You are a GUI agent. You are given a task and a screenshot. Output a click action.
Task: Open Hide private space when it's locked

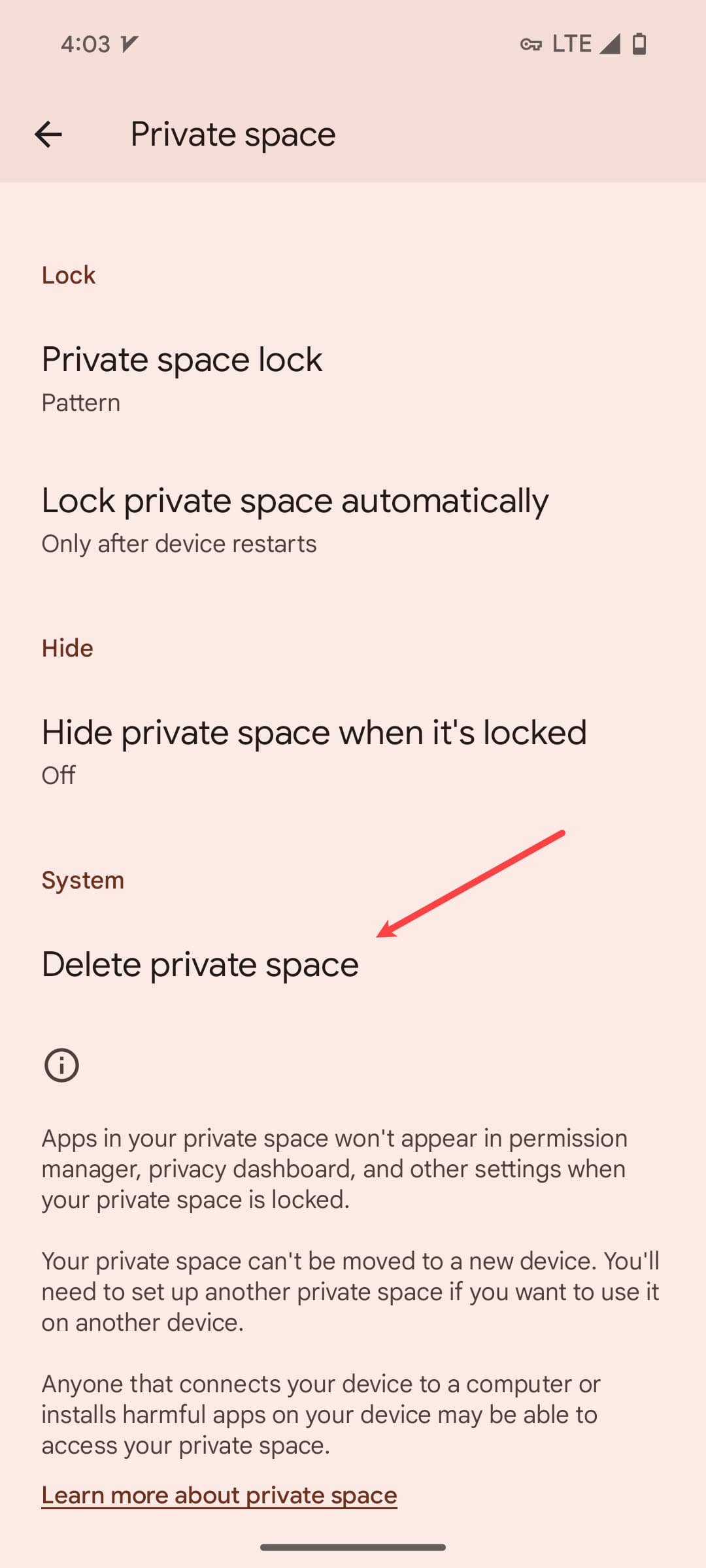(x=314, y=750)
